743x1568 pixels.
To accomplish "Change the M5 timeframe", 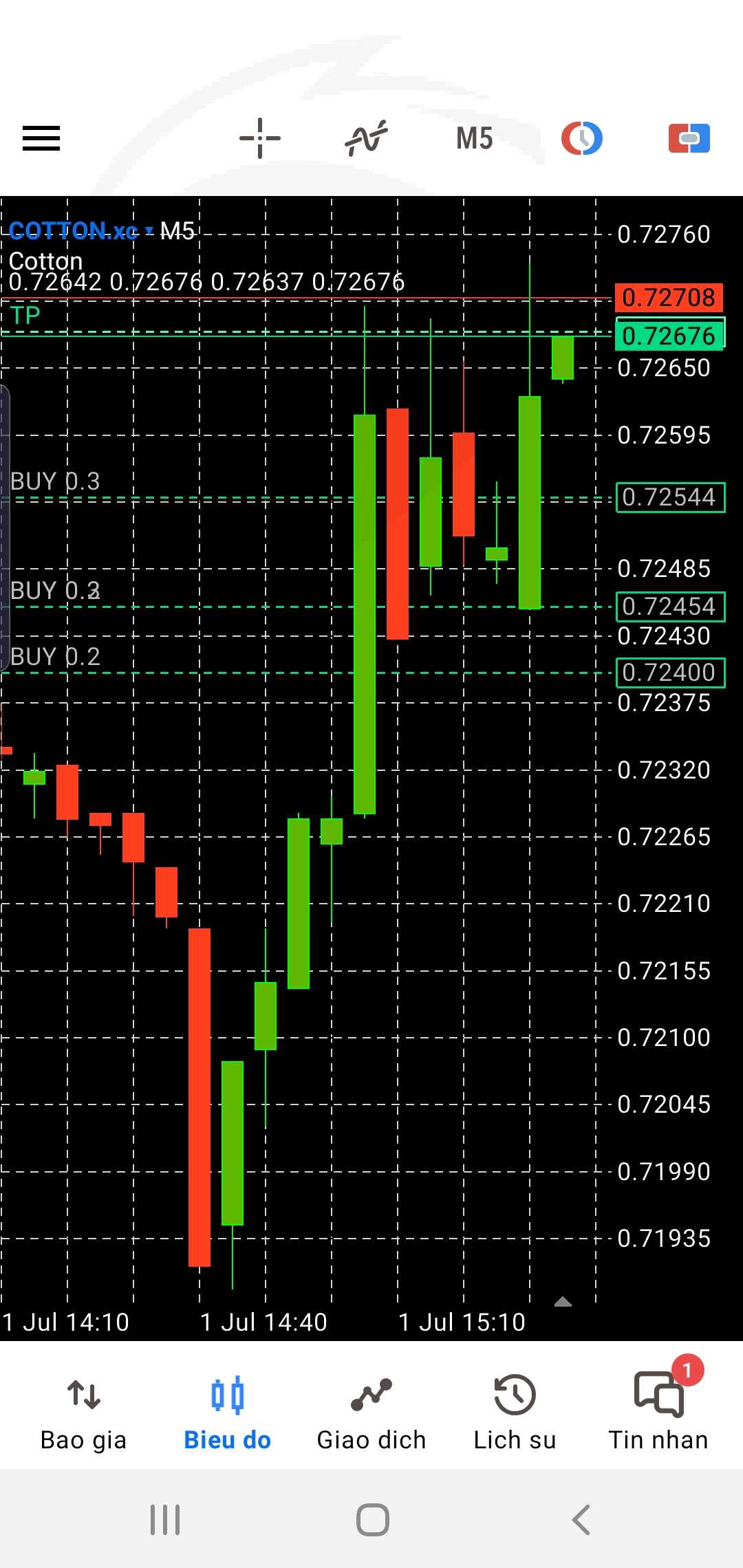I will coord(475,138).
